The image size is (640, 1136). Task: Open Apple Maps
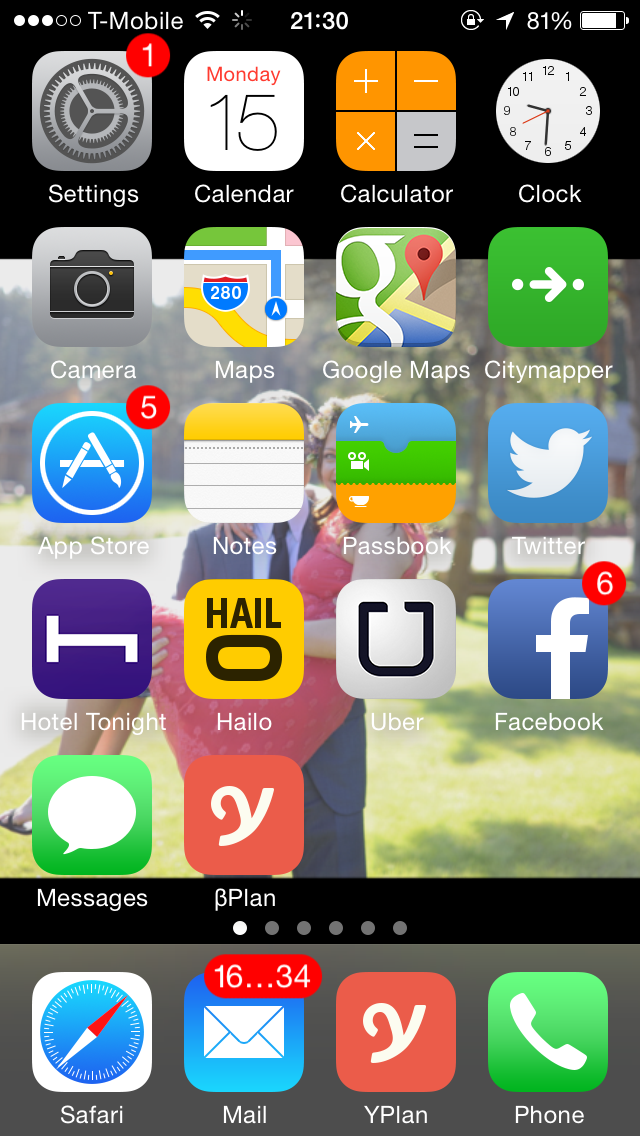point(244,287)
